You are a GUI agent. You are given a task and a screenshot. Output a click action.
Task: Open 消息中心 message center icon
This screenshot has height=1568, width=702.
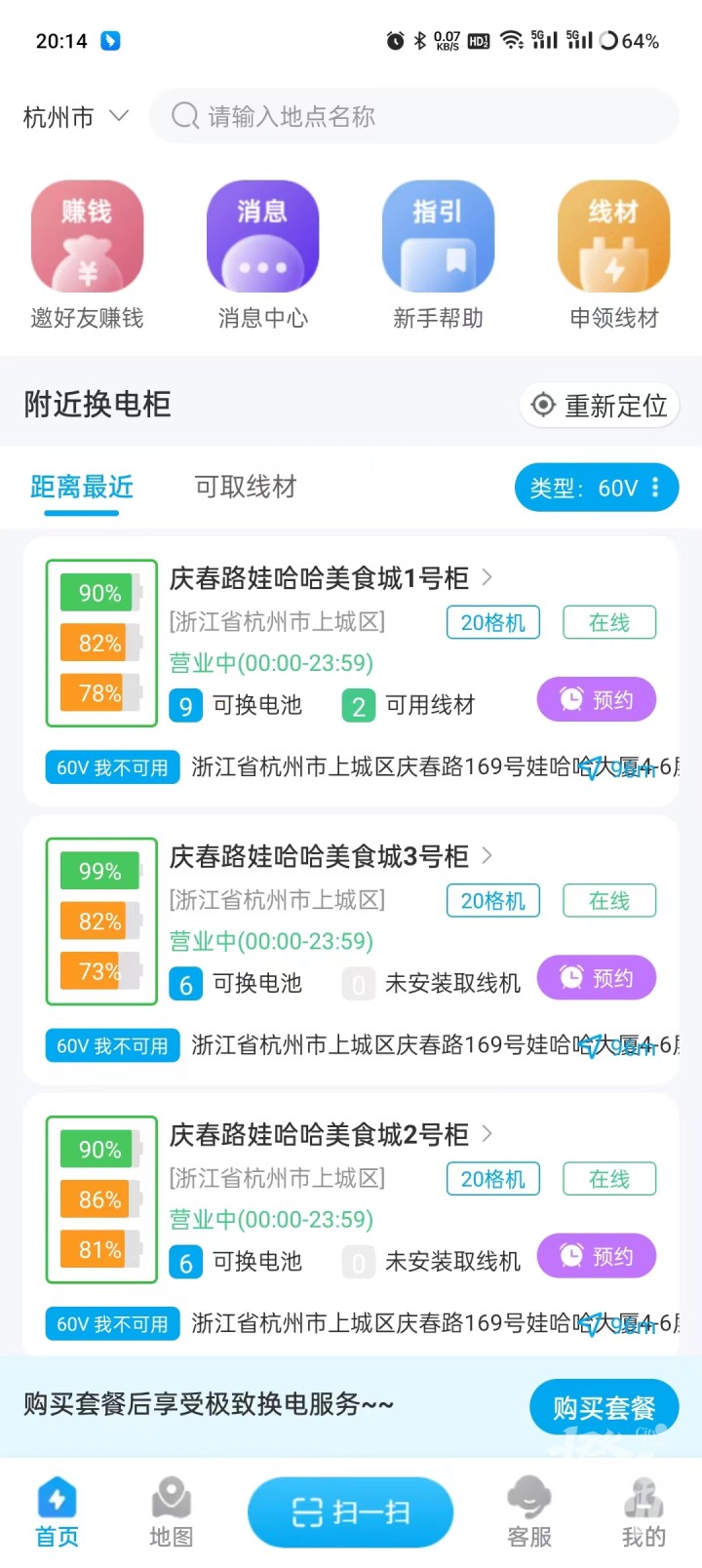click(263, 235)
